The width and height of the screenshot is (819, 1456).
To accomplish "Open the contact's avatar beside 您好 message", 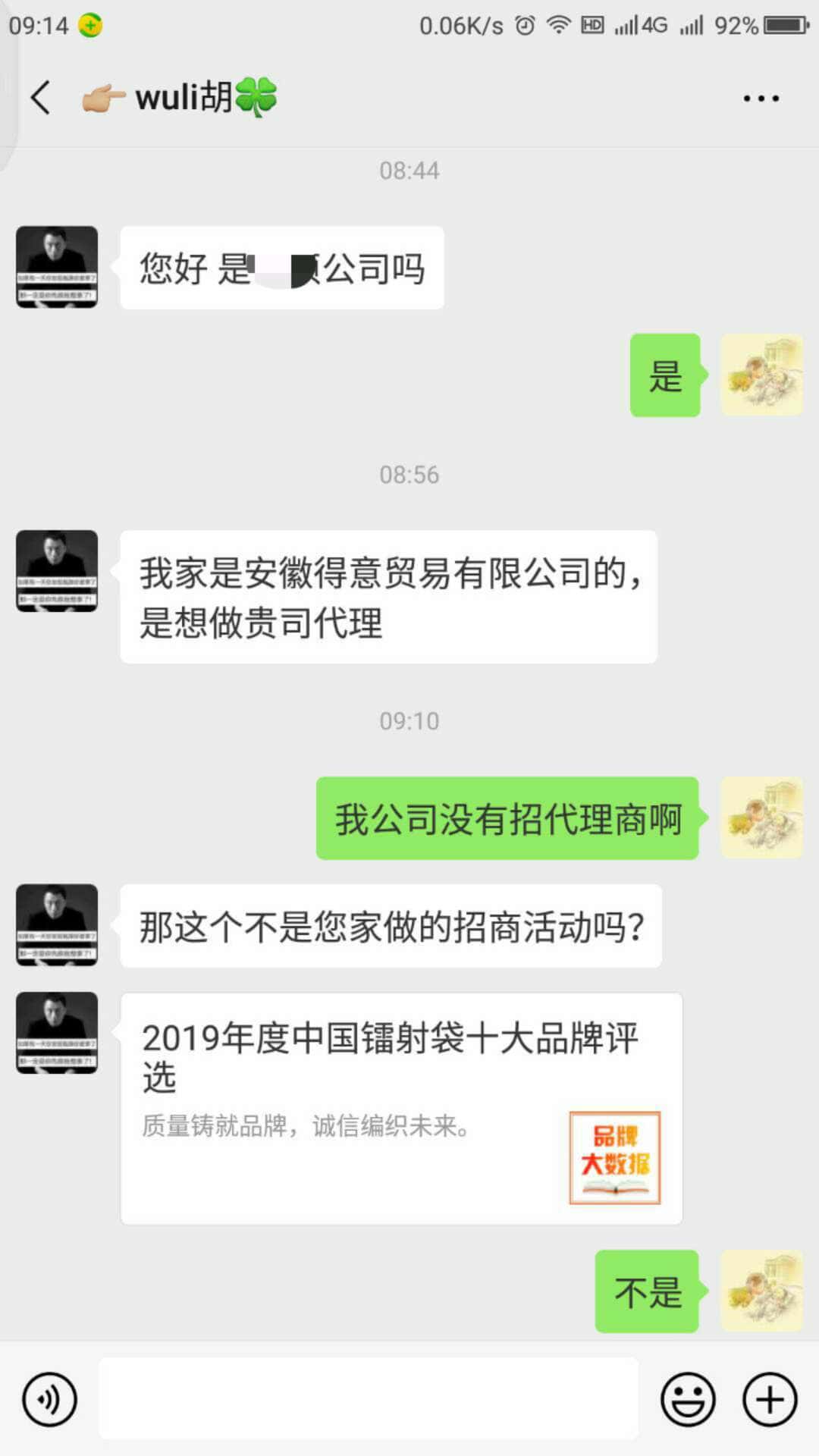I will coord(57,267).
